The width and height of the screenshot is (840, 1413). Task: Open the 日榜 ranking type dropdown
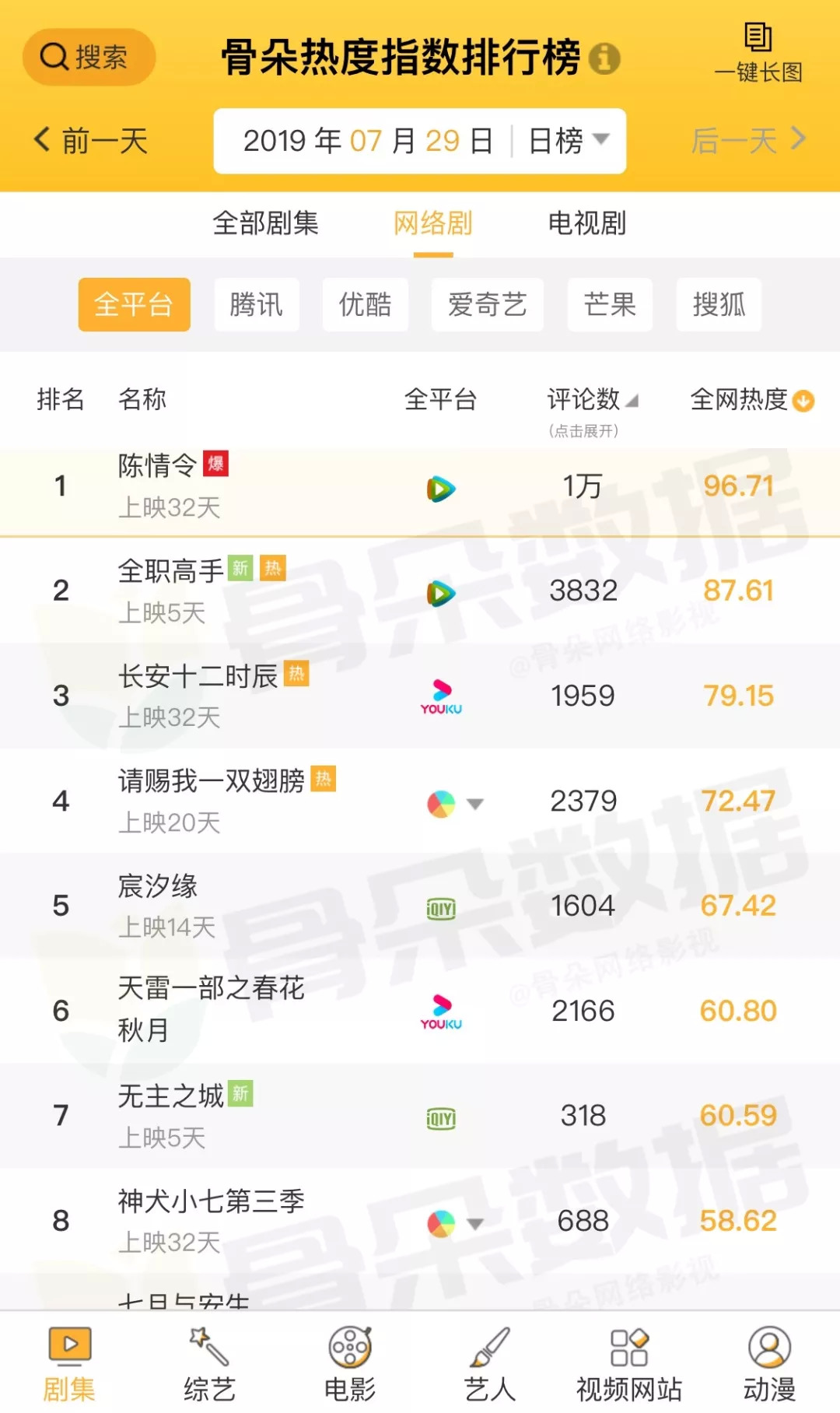pyautogui.click(x=569, y=141)
